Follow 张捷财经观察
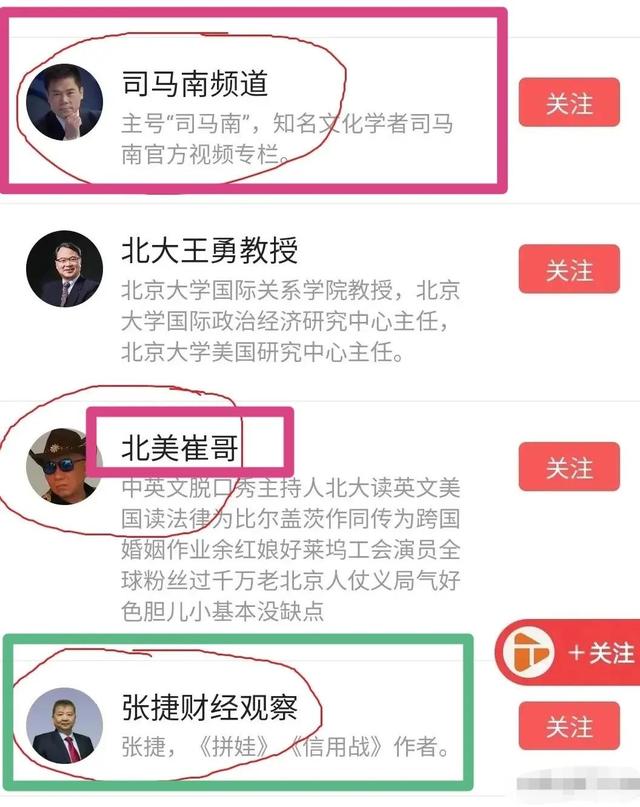640x807 pixels. click(569, 727)
